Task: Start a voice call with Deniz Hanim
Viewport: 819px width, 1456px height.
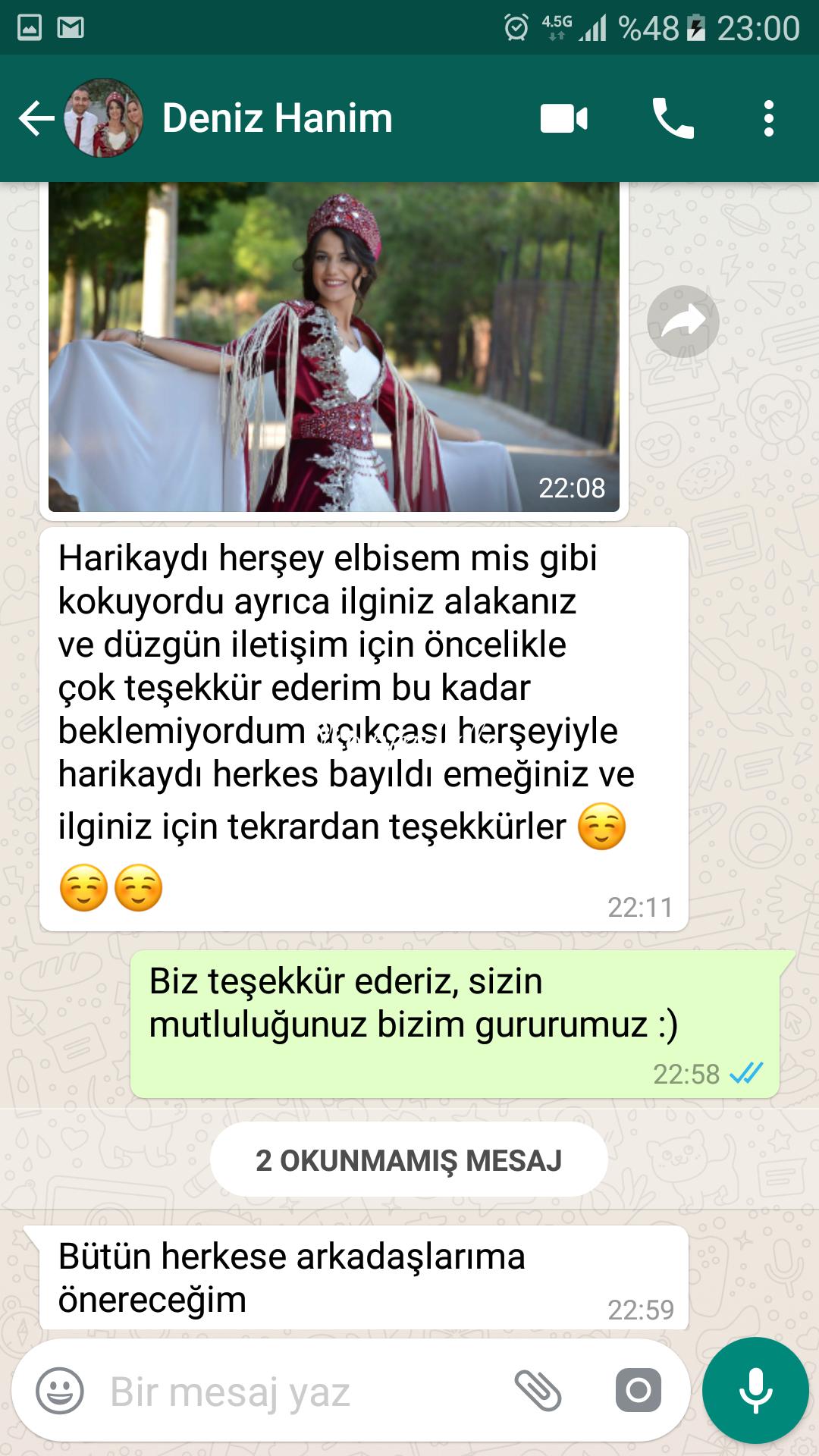Action: (673, 118)
